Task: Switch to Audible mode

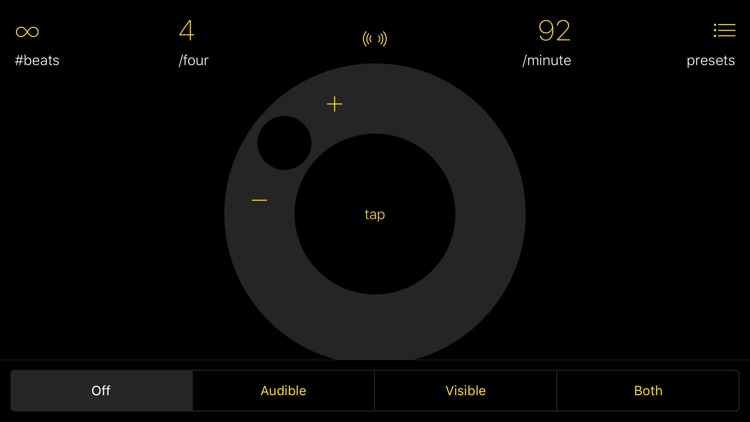Action: pyautogui.click(x=283, y=391)
